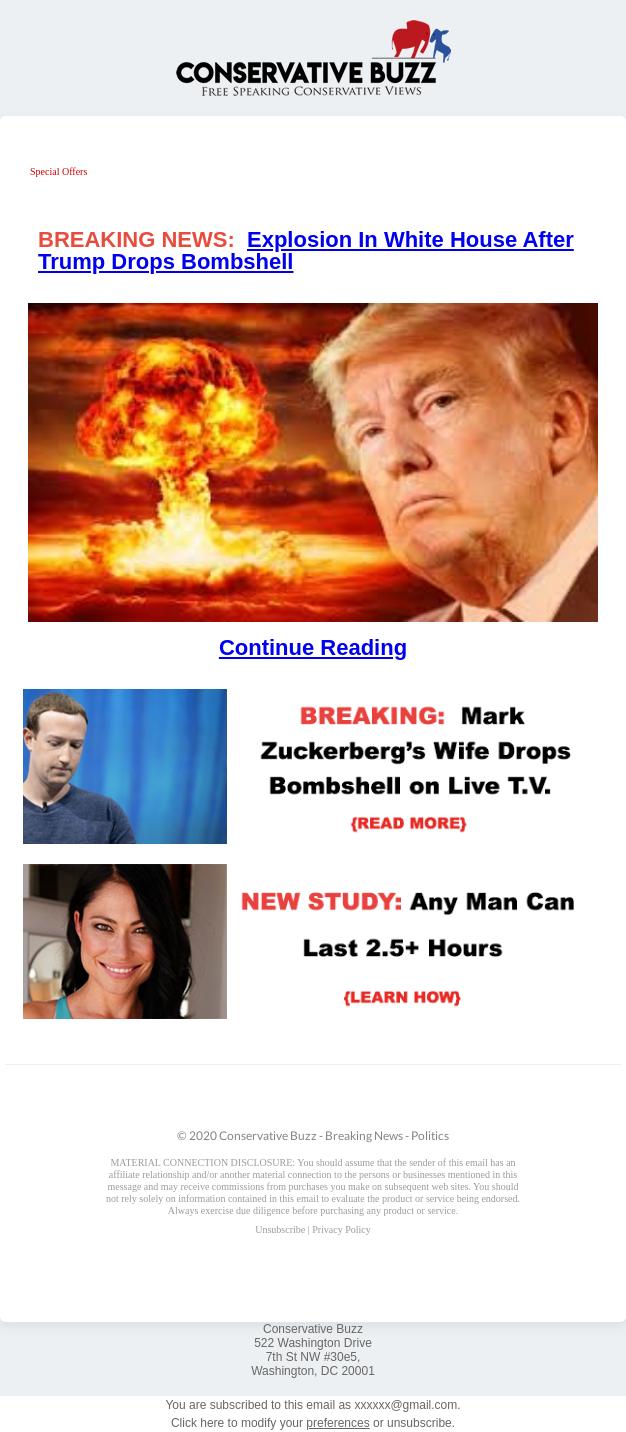Open the 'Explosion In White House' headline link
Screen dimensions: 626x1432
[409, 240]
